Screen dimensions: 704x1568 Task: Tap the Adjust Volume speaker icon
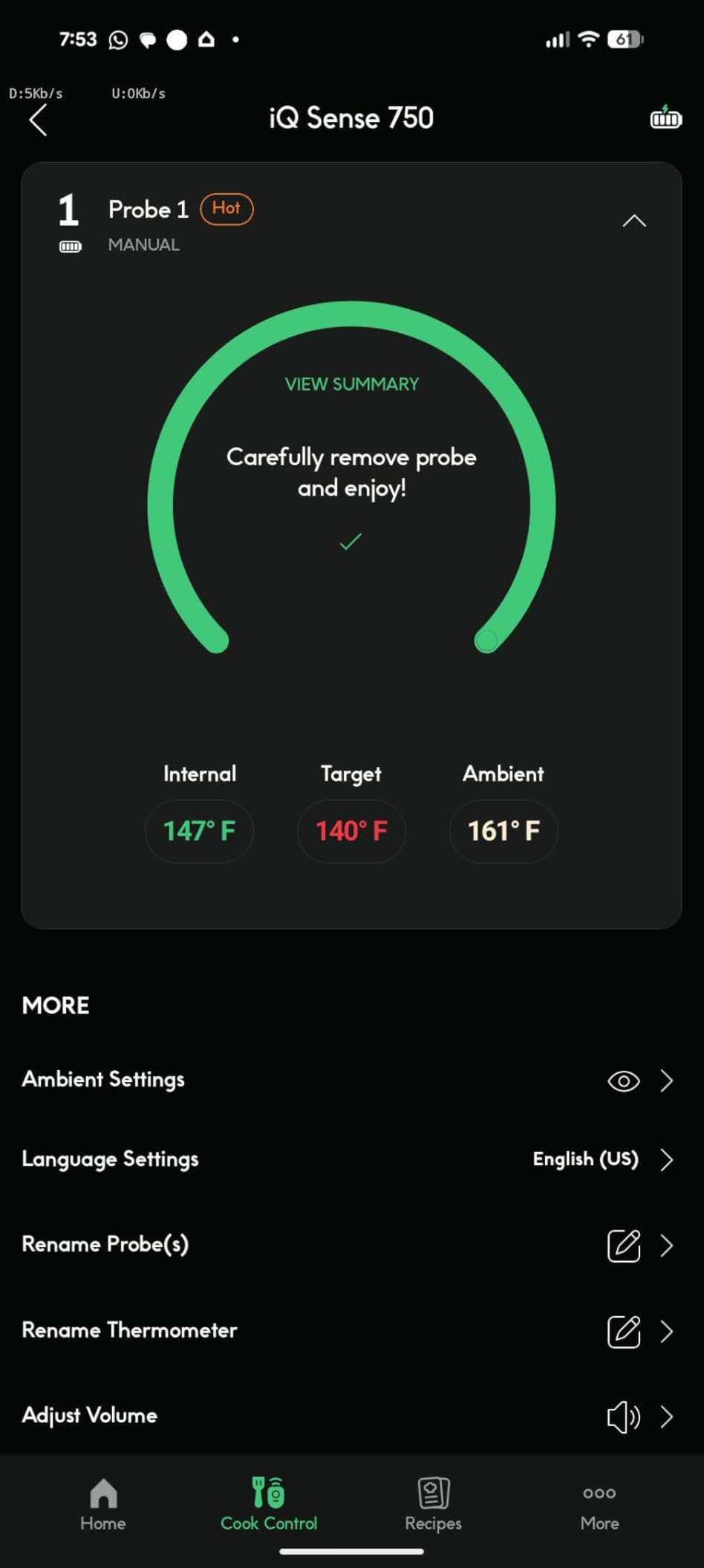pyautogui.click(x=623, y=1416)
